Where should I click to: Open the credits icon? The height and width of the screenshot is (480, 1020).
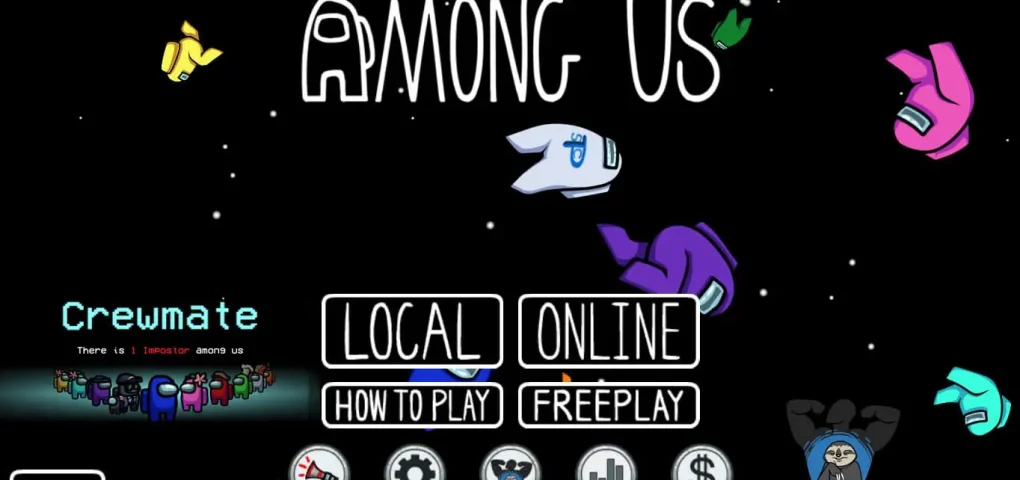510,466
